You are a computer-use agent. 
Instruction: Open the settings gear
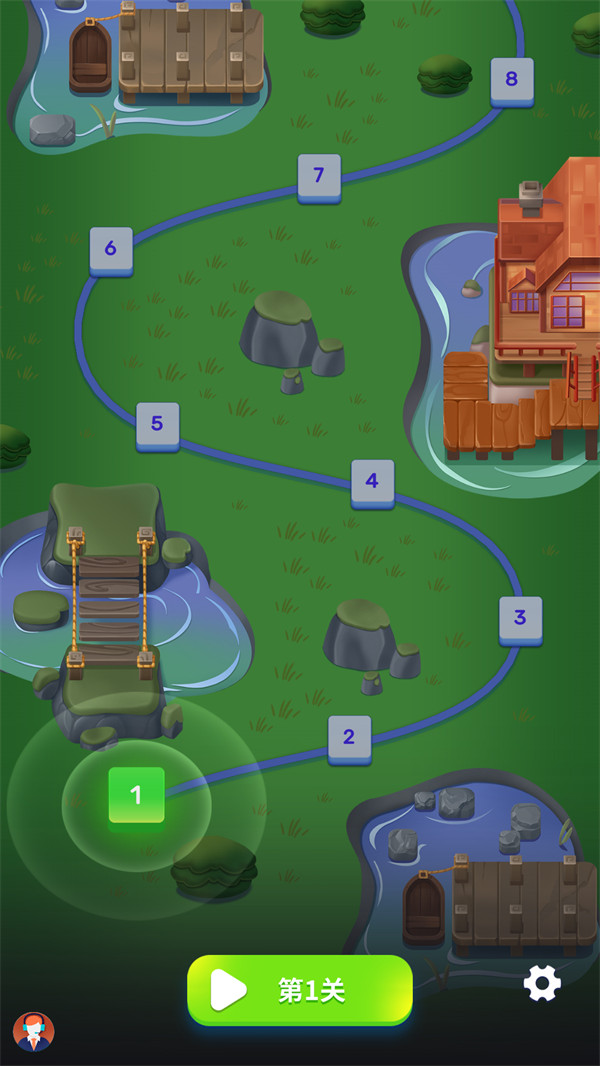pyautogui.click(x=542, y=983)
